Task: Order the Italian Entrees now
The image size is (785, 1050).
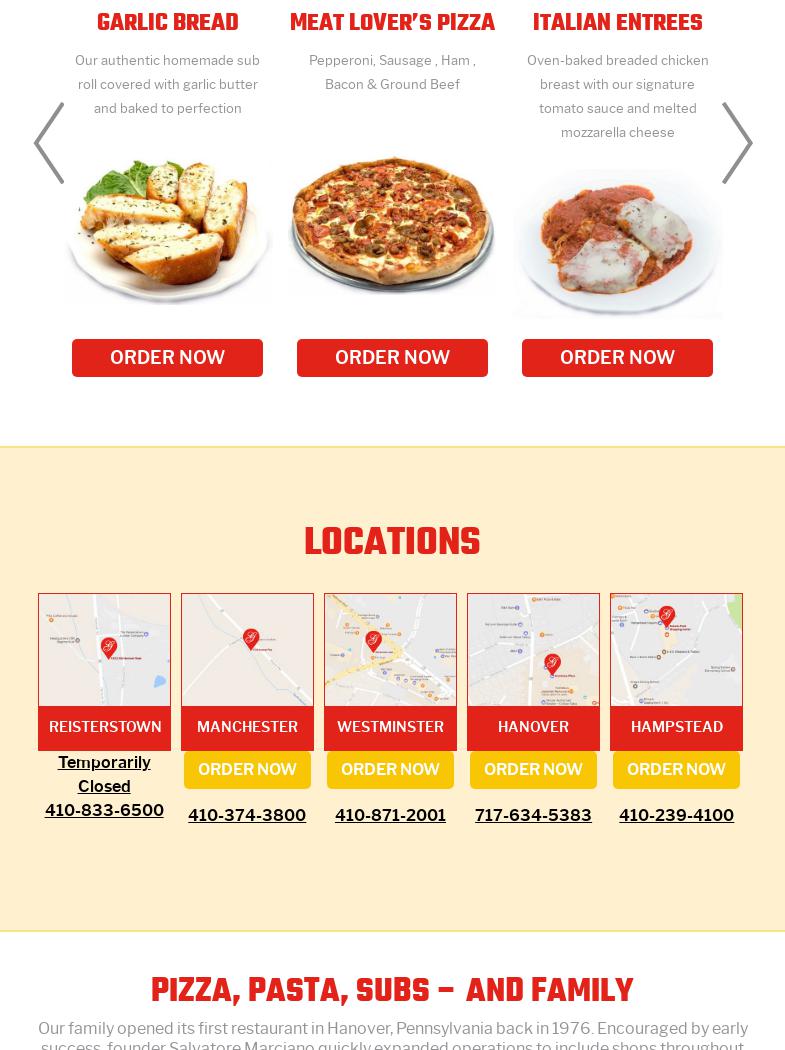Action: pyautogui.click(x=617, y=358)
